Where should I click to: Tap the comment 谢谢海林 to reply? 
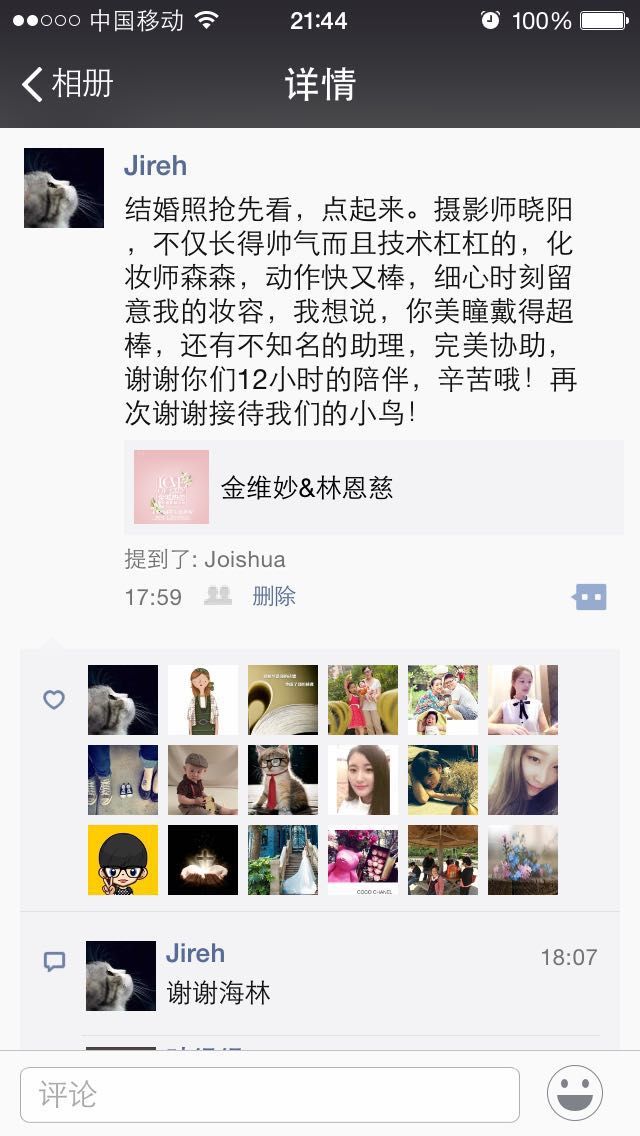[x=218, y=992]
